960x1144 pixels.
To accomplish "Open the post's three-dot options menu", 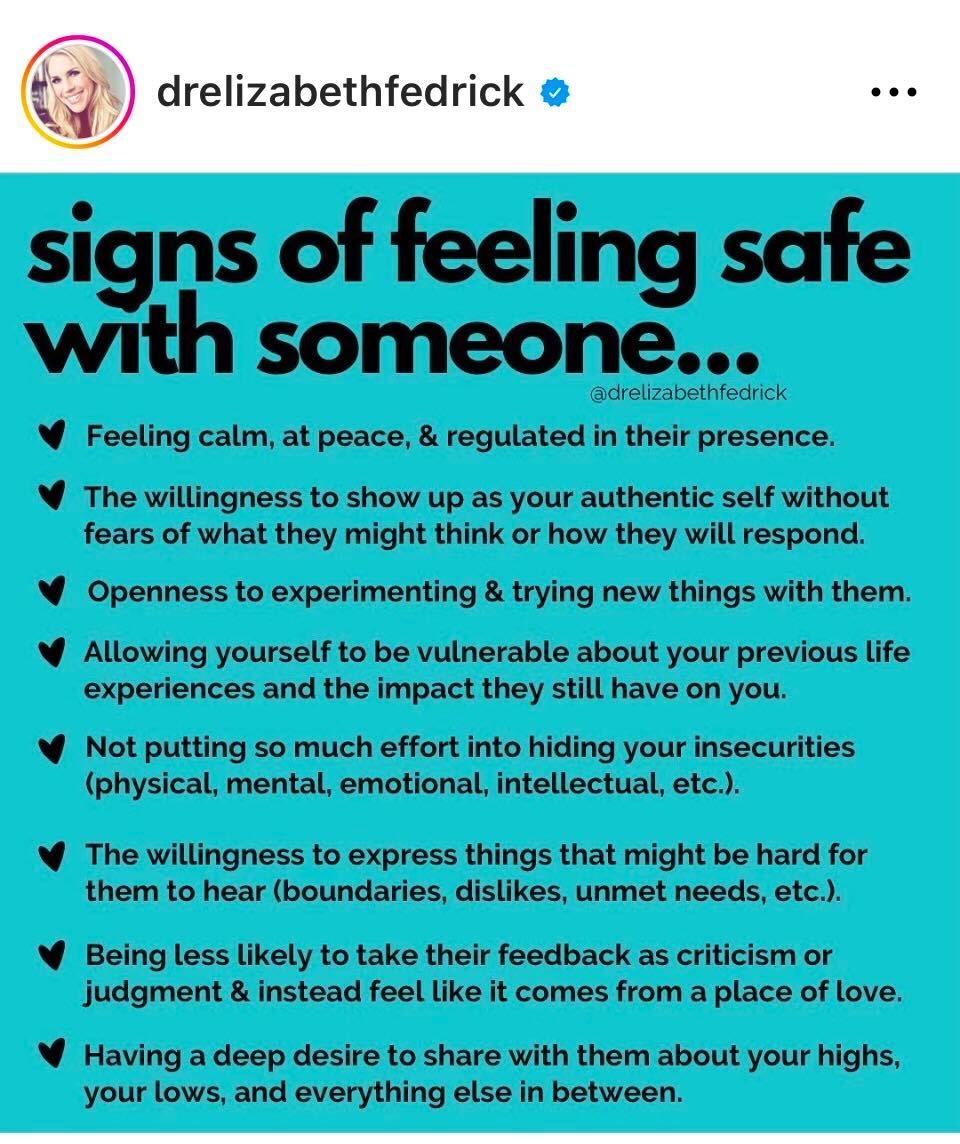I will click(x=893, y=93).
